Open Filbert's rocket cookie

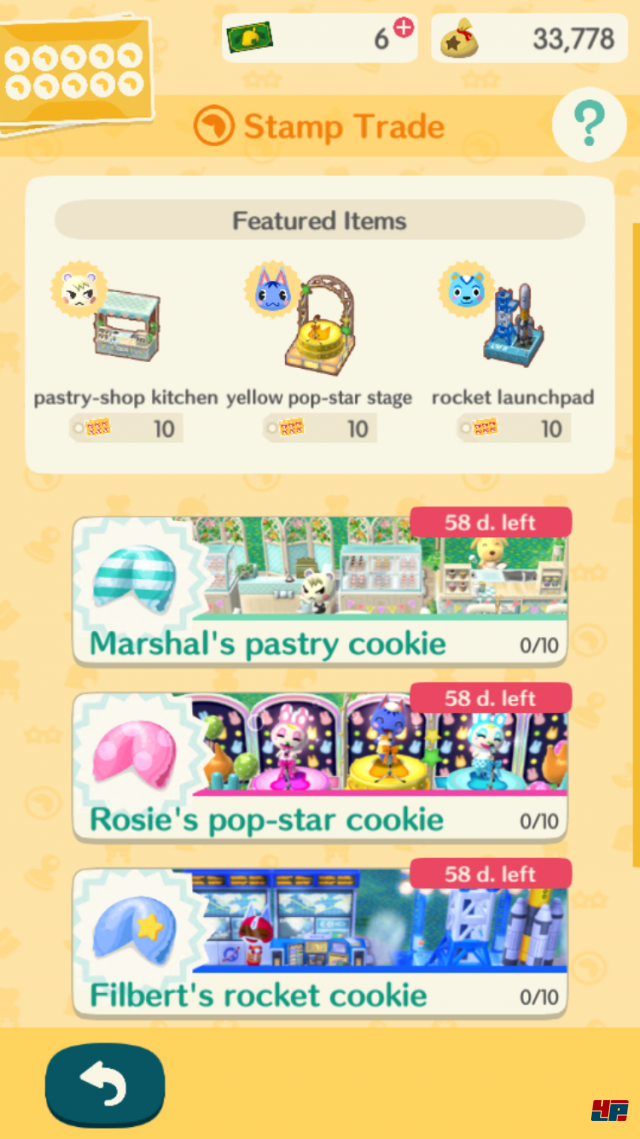coord(320,942)
